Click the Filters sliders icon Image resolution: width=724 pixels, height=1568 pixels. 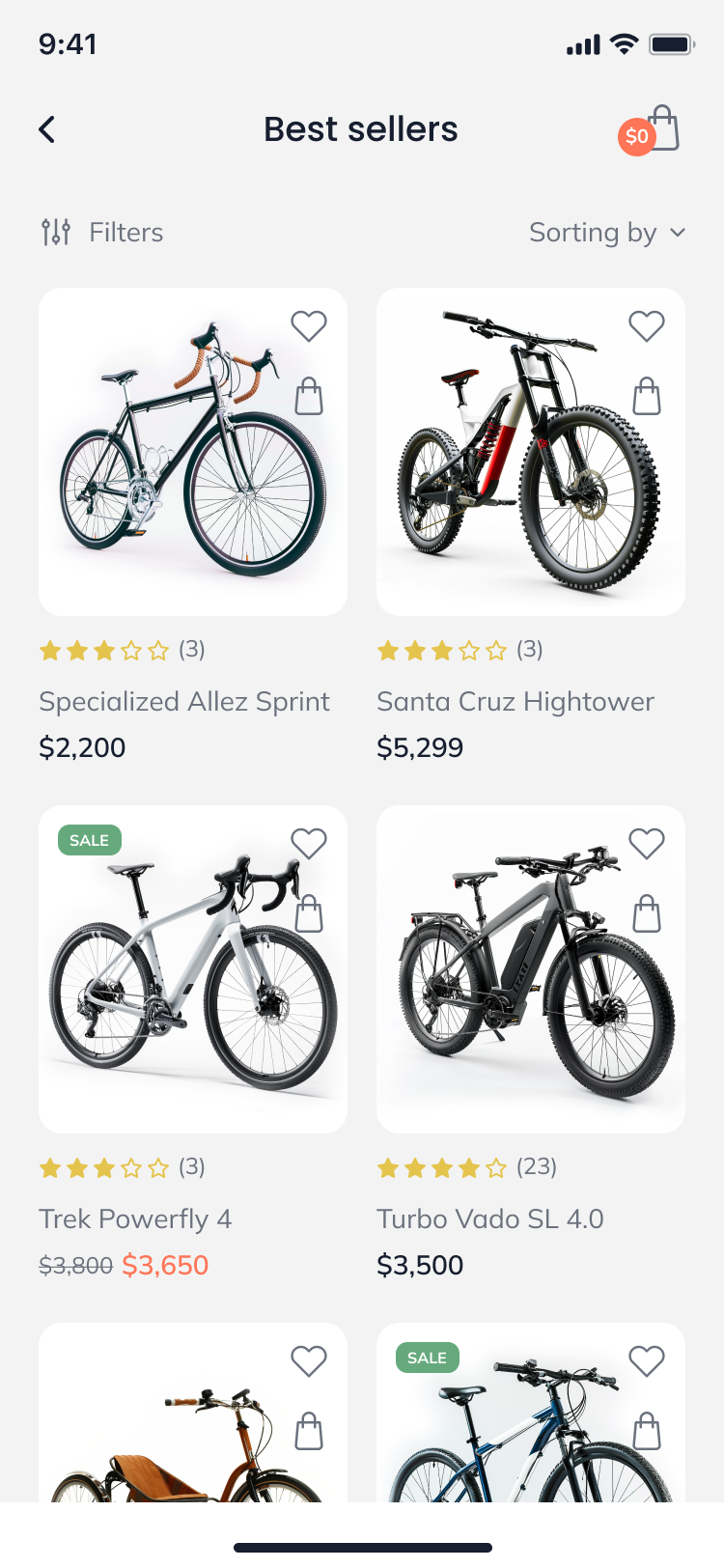(56, 232)
